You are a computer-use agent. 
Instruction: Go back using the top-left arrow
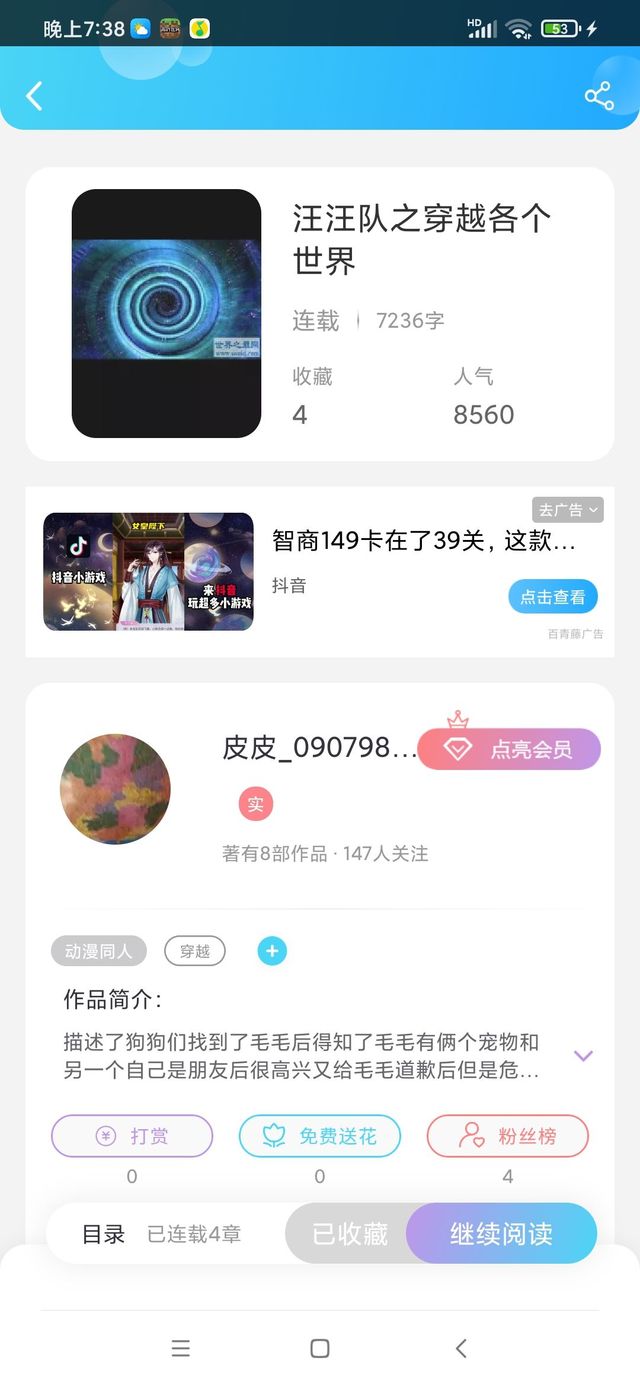click(x=34, y=96)
